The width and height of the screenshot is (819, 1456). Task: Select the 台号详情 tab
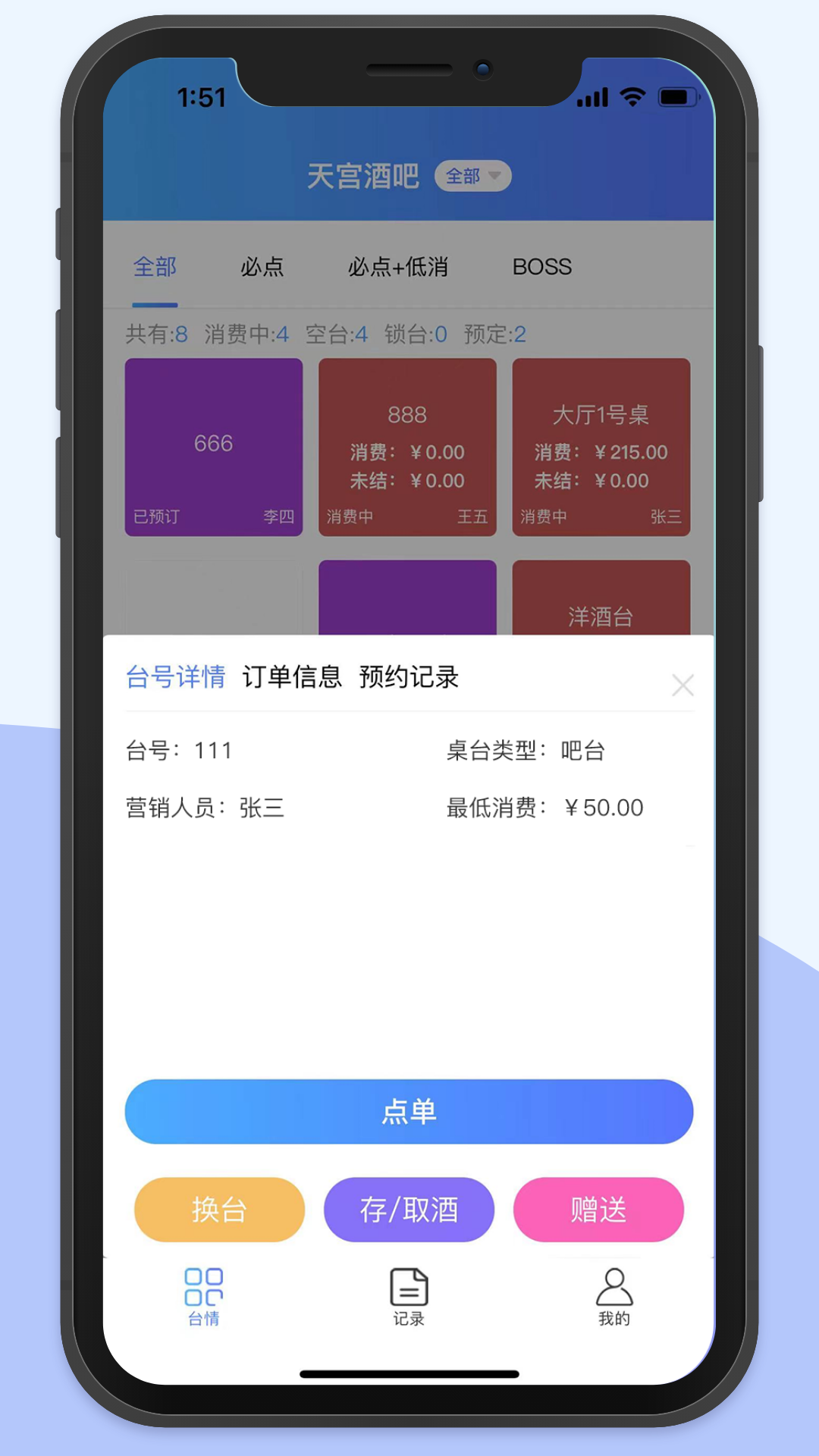coord(175,676)
